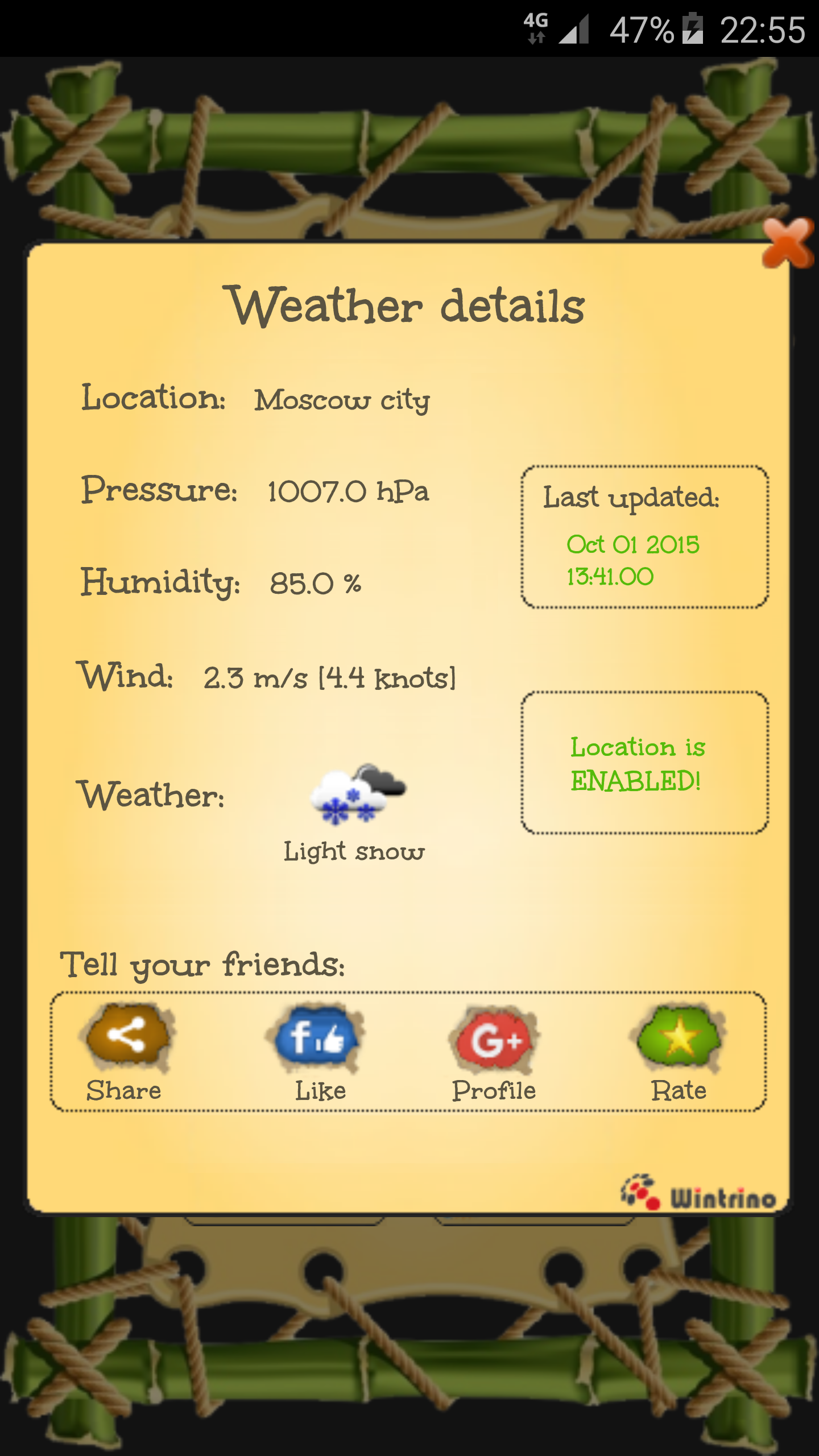Select the Wind speed value
This screenshot has height=1456, width=819.
330,677
